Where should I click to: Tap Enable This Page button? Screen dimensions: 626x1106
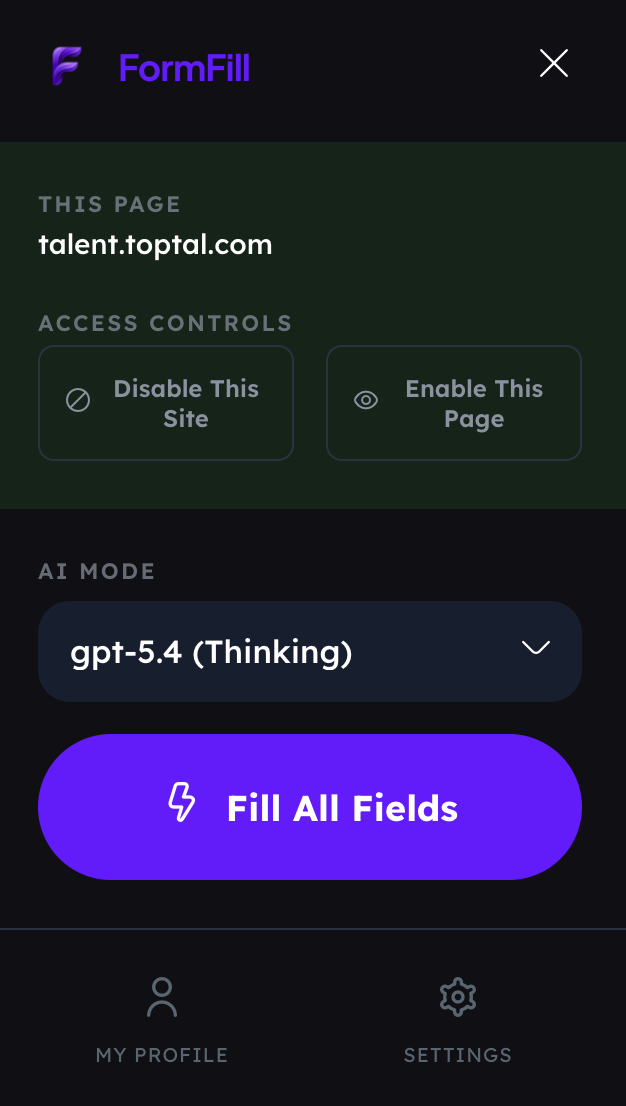[x=454, y=403]
